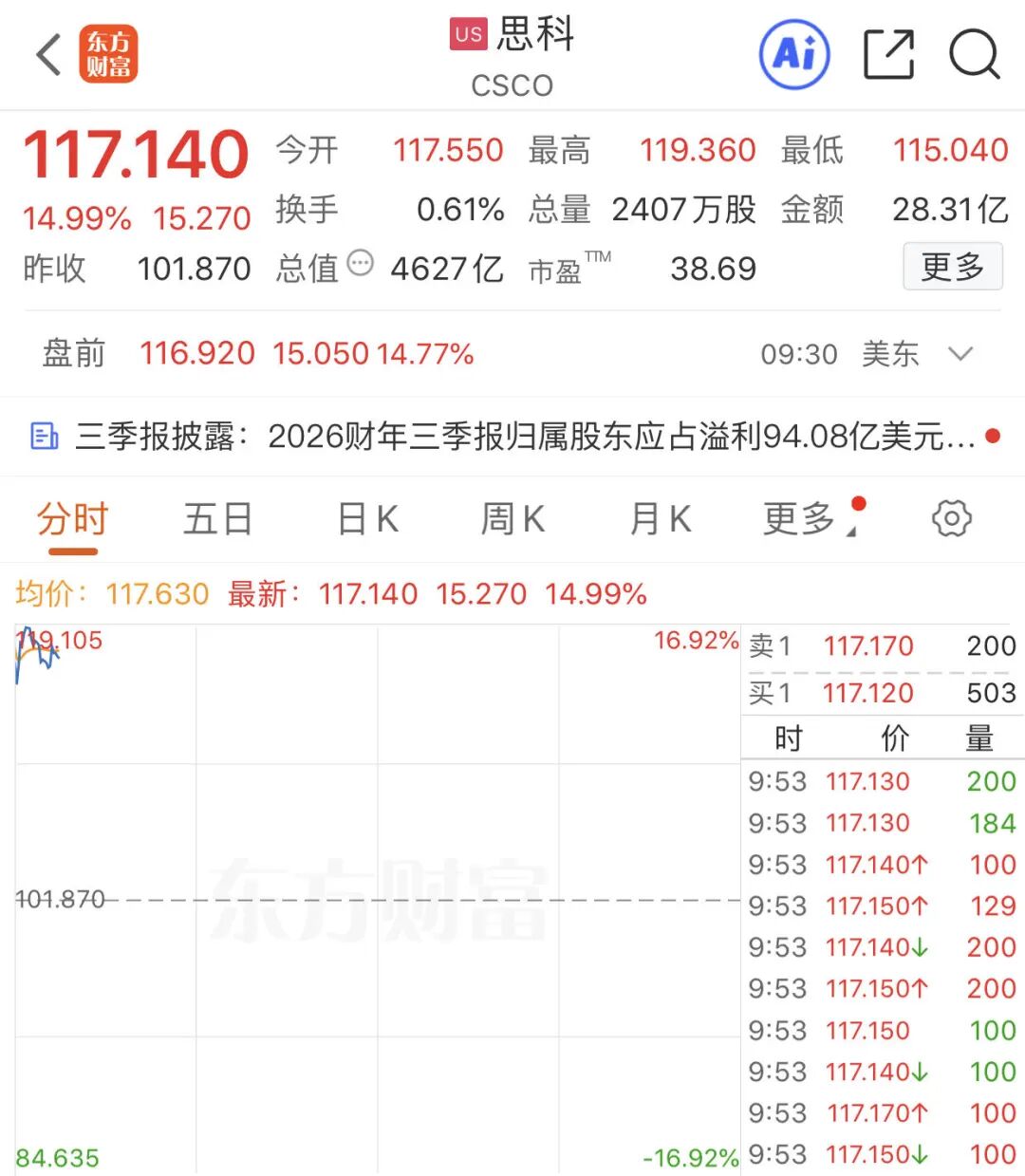
Task: Switch to the 周K chart tab
Action: (512, 520)
